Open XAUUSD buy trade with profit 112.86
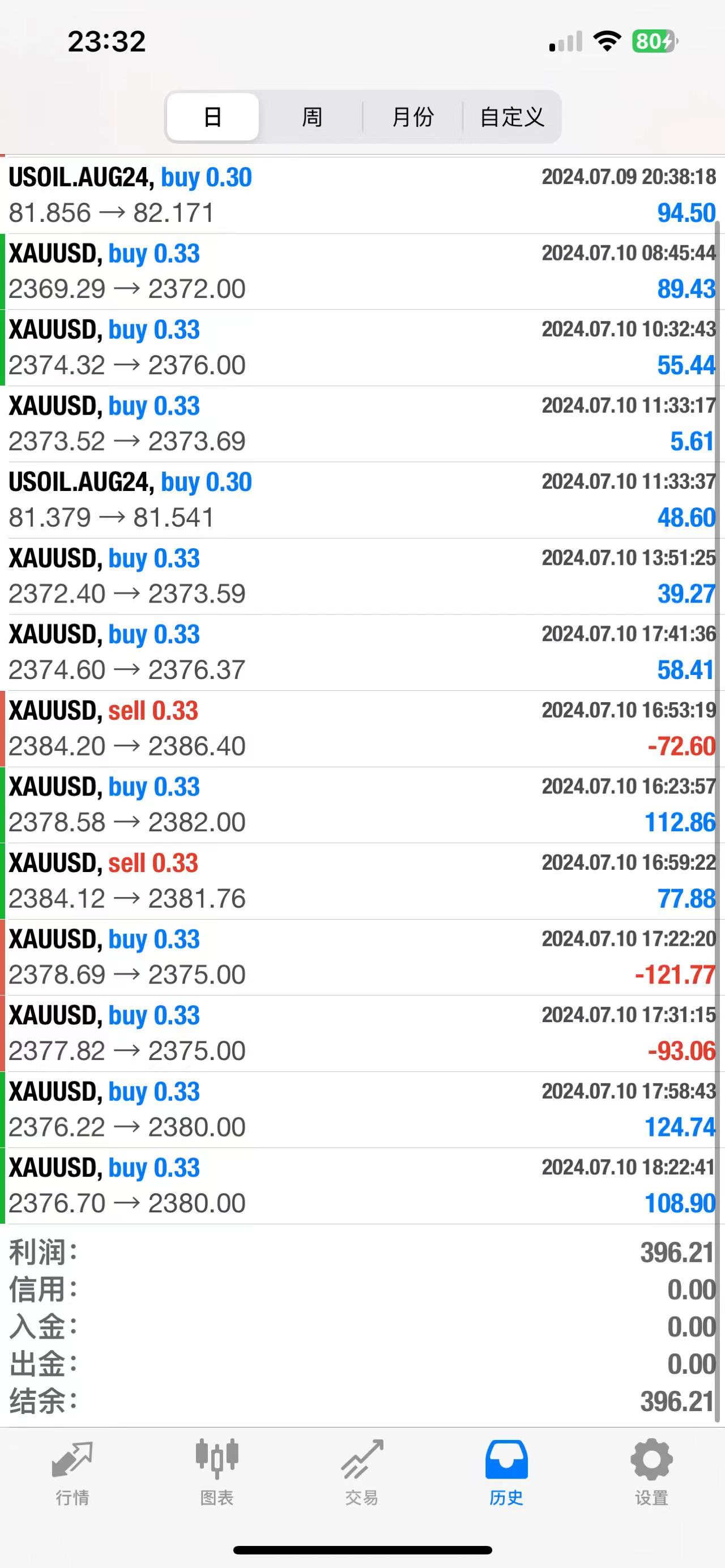This screenshot has height=1568, width=725. point(362,805)
